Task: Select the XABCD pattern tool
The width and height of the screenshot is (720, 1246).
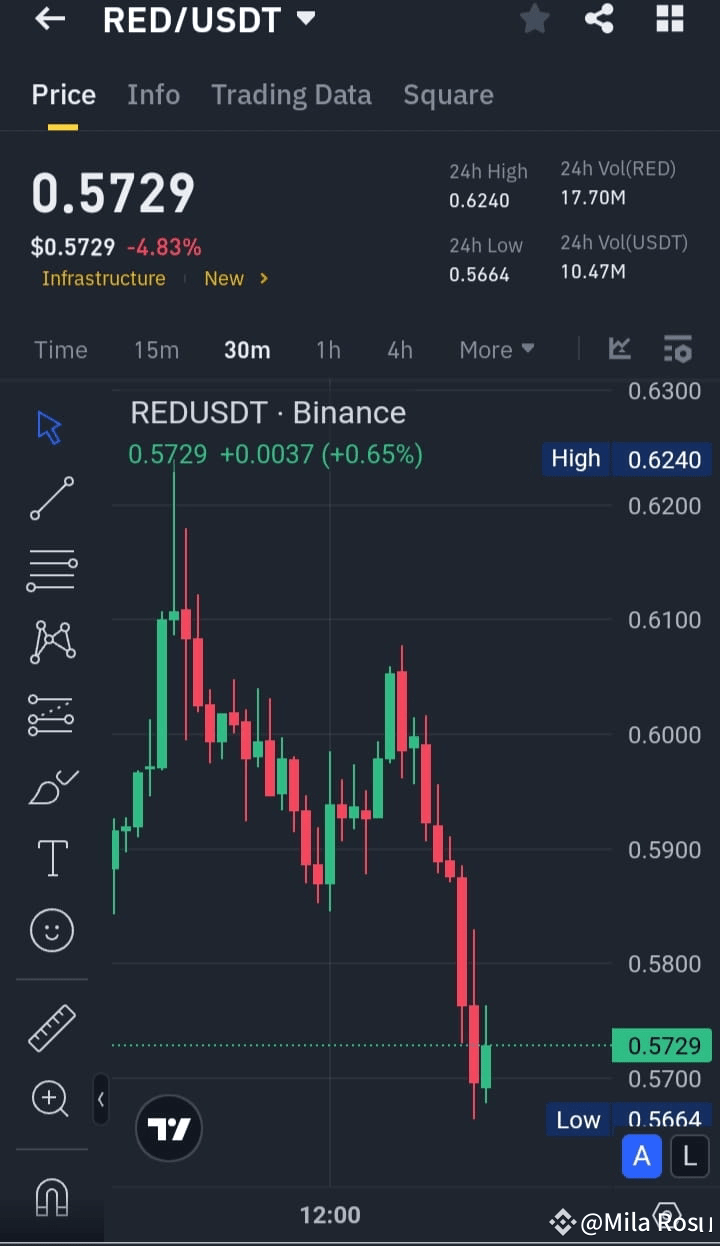Action: click(51, 642)
